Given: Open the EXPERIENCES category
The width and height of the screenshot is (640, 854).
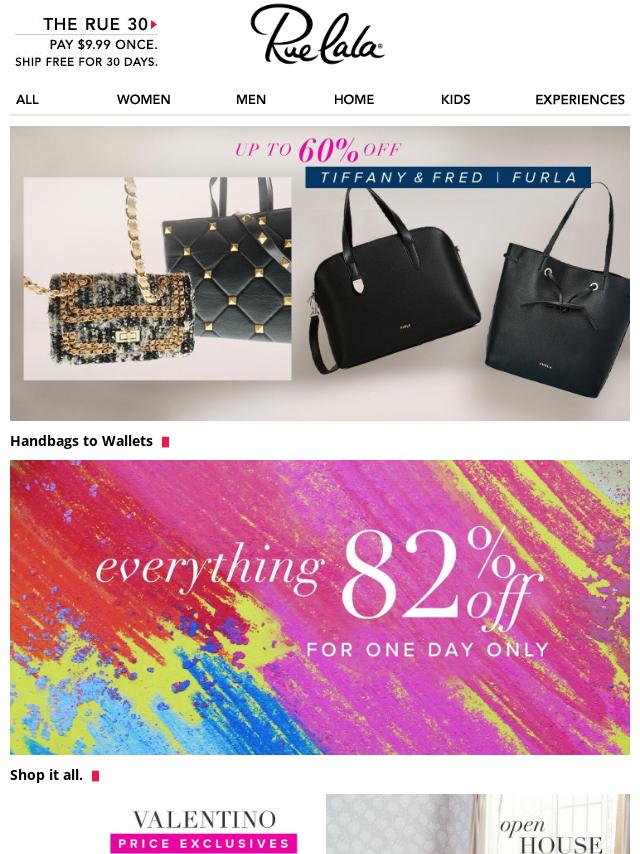Looking at the screenshot, I should 579,100.
